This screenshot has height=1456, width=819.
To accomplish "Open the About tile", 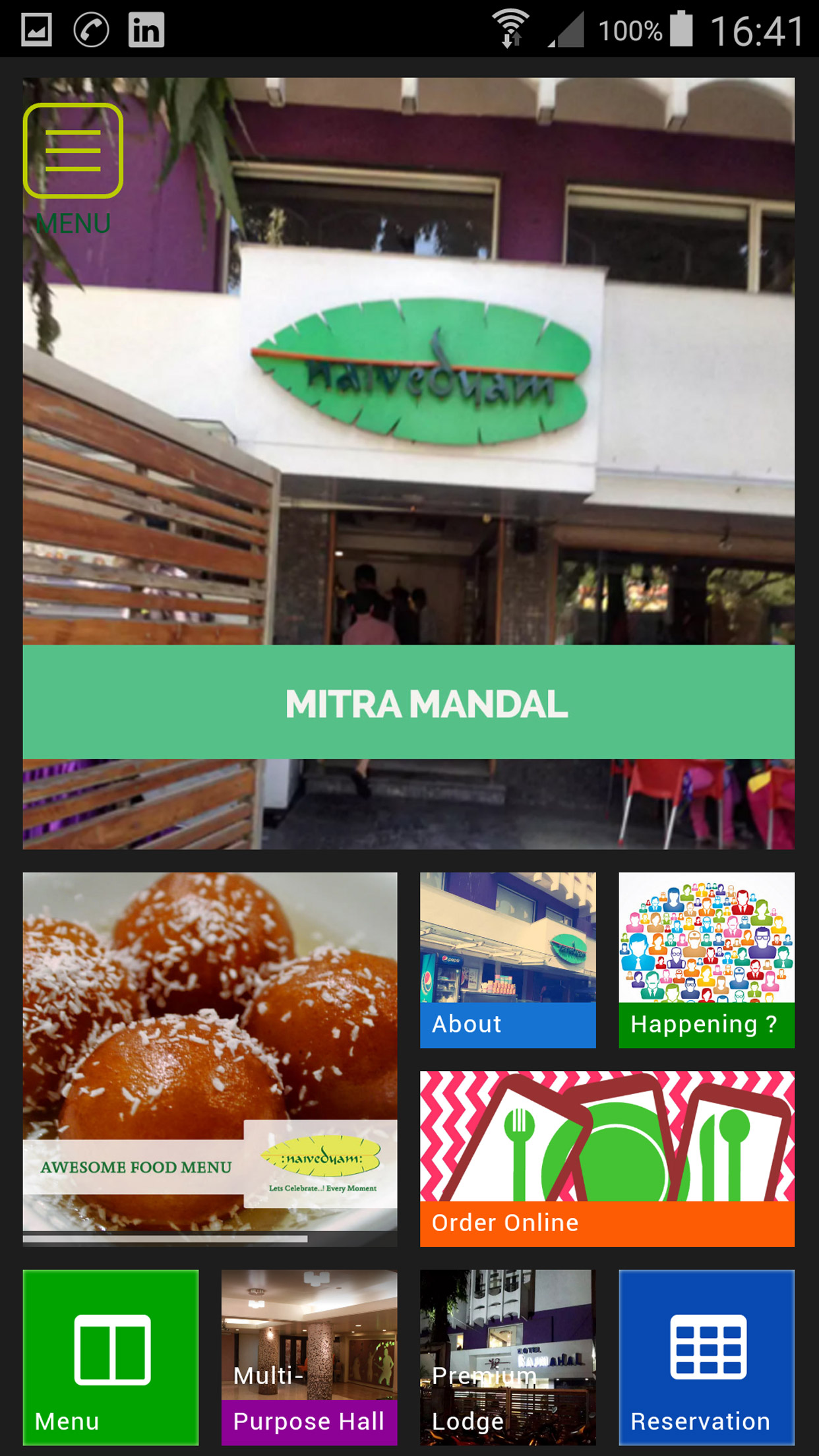I will (508, 960).
